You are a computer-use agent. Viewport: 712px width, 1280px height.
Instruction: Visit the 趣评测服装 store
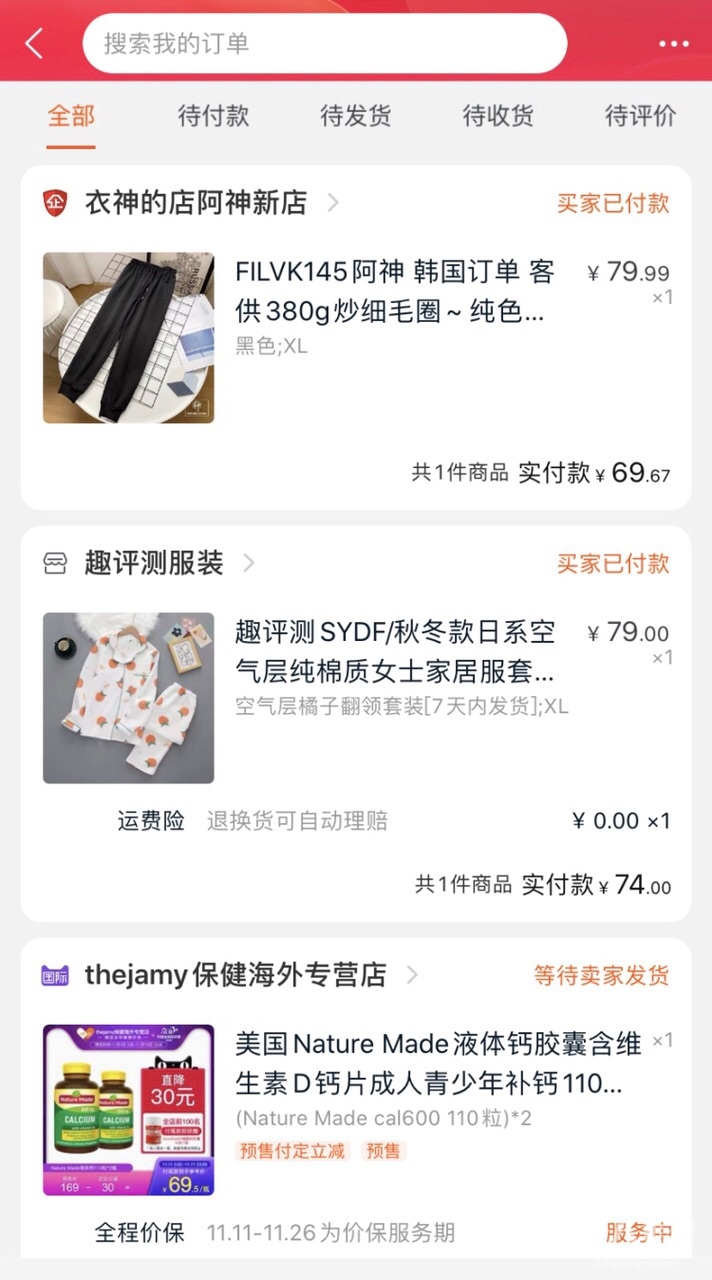coord(154,563)
